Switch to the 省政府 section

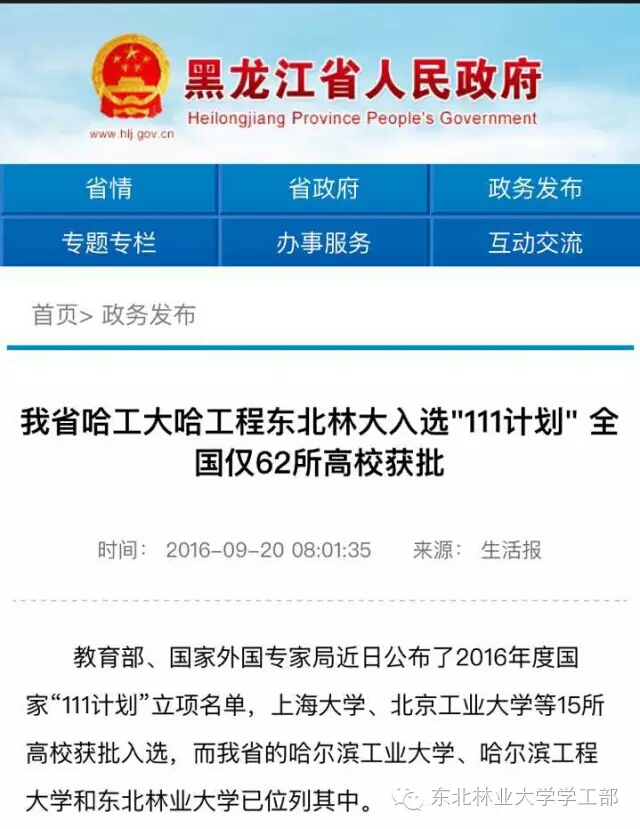[x=324, y=189]
